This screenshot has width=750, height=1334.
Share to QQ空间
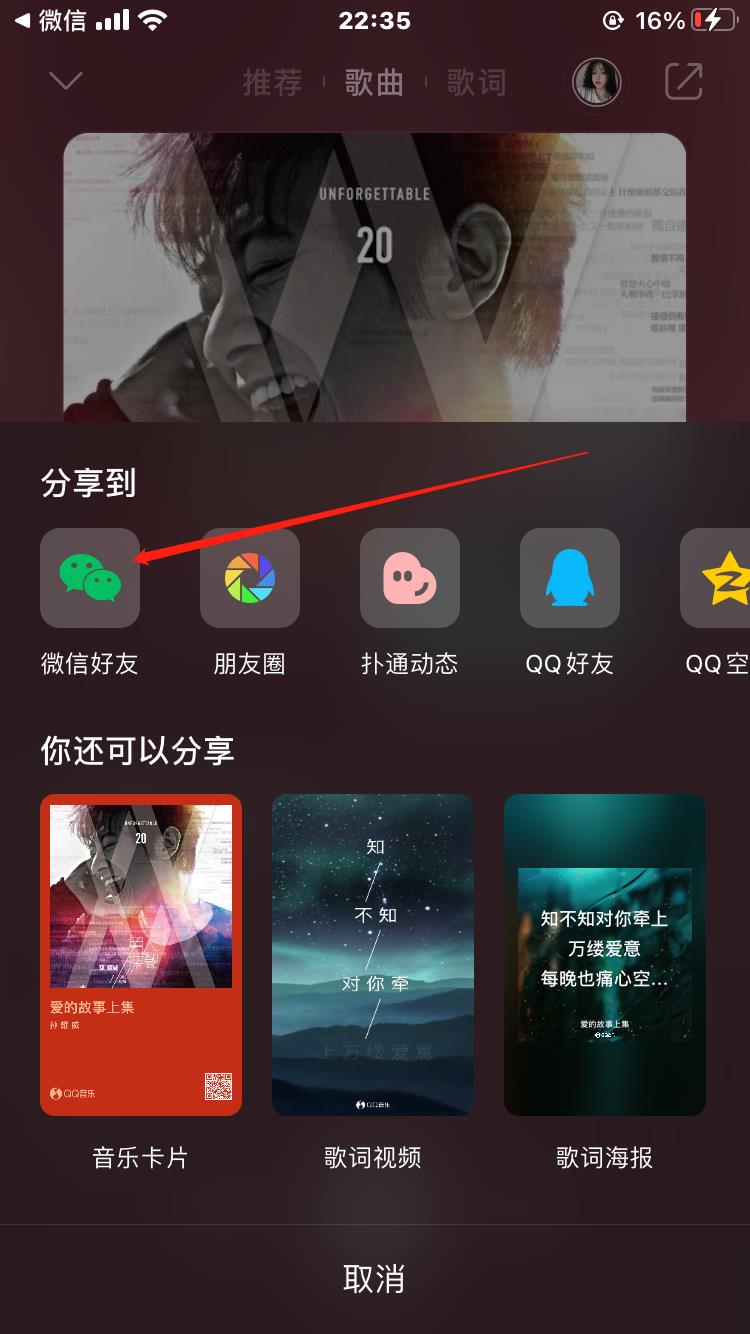pos(717,578)
